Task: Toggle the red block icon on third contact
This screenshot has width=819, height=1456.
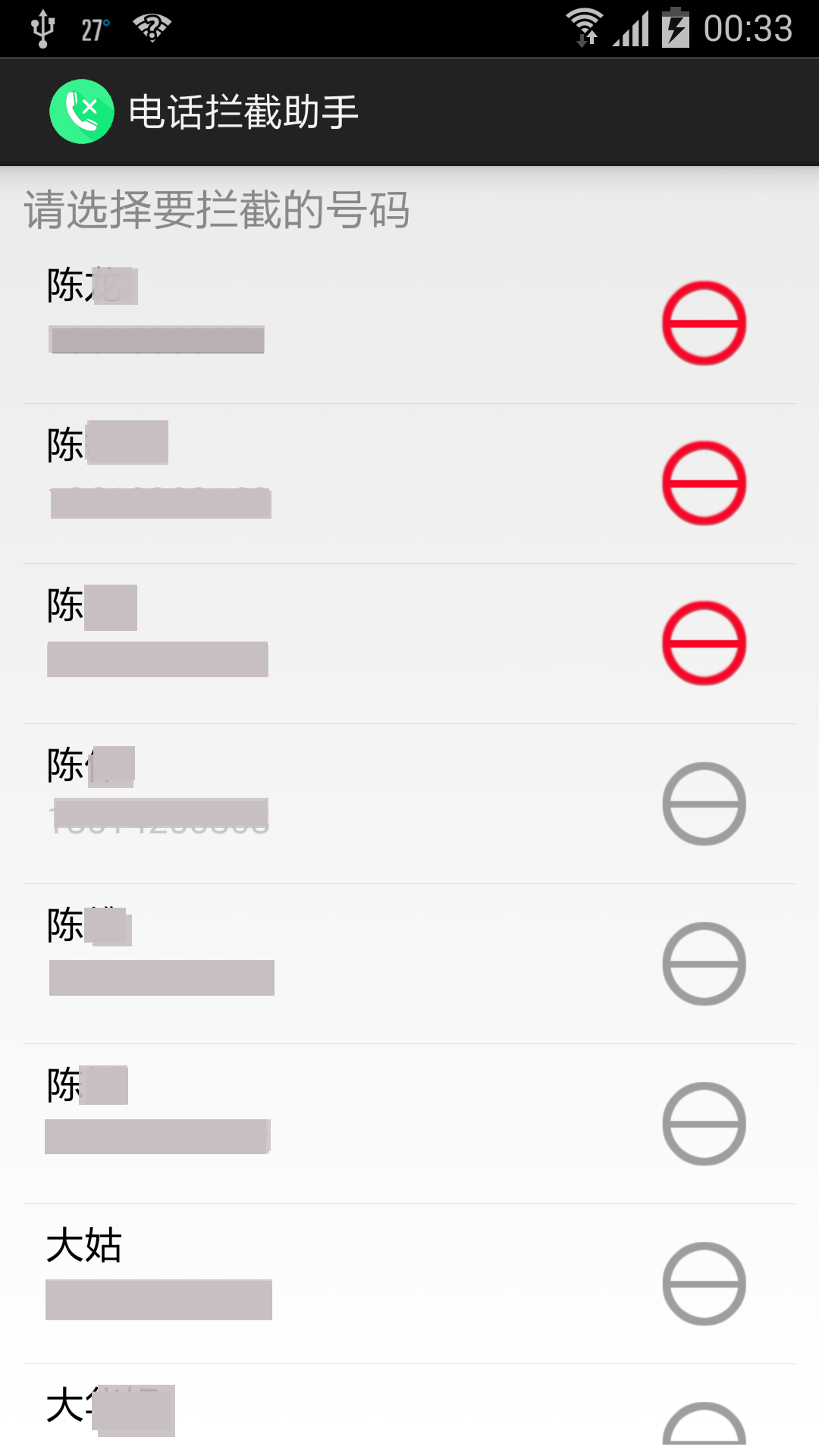Action: click(703, 644)
